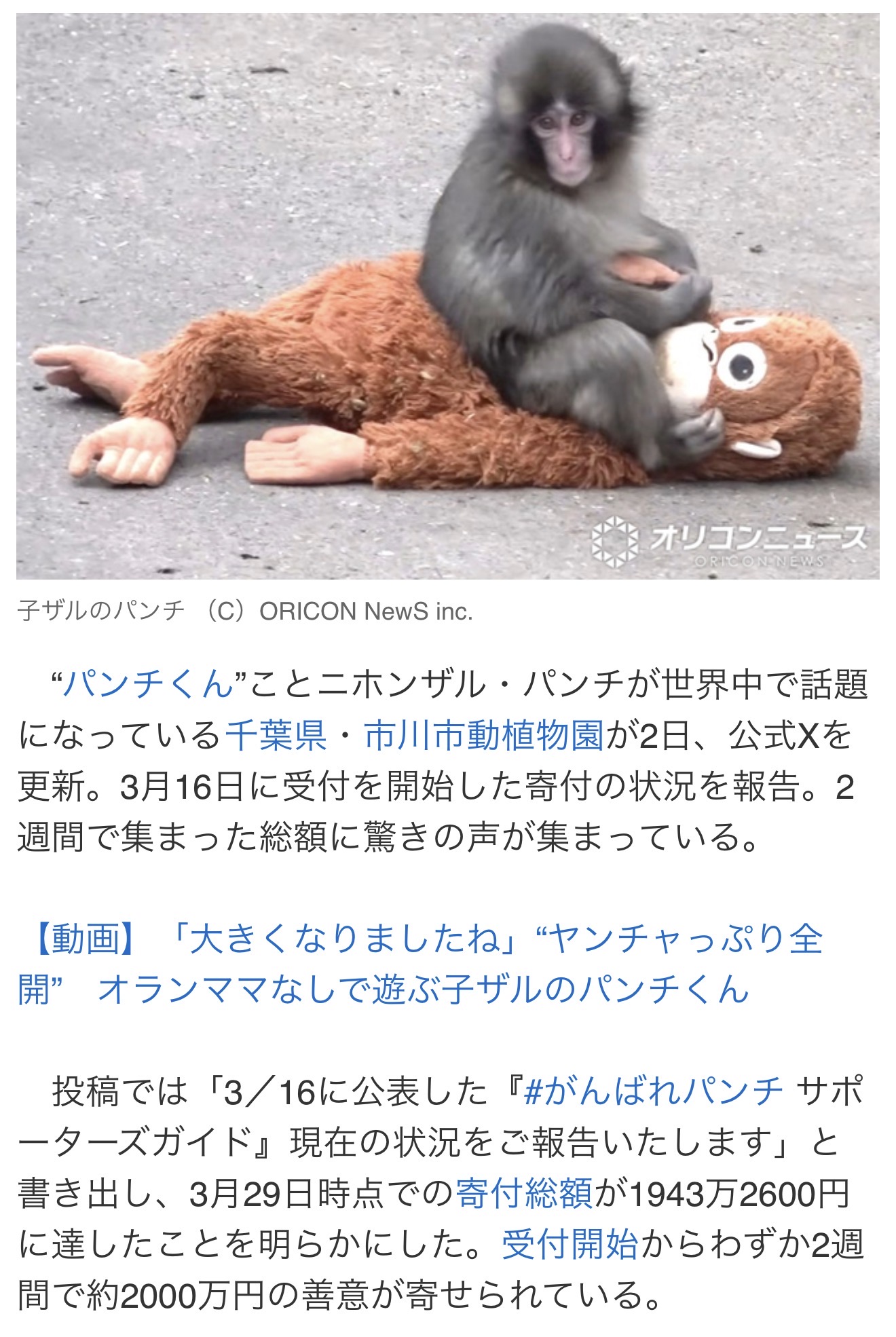Open the 【動画】 video article link
896x1337 pixels.
(x=421, y=964)
